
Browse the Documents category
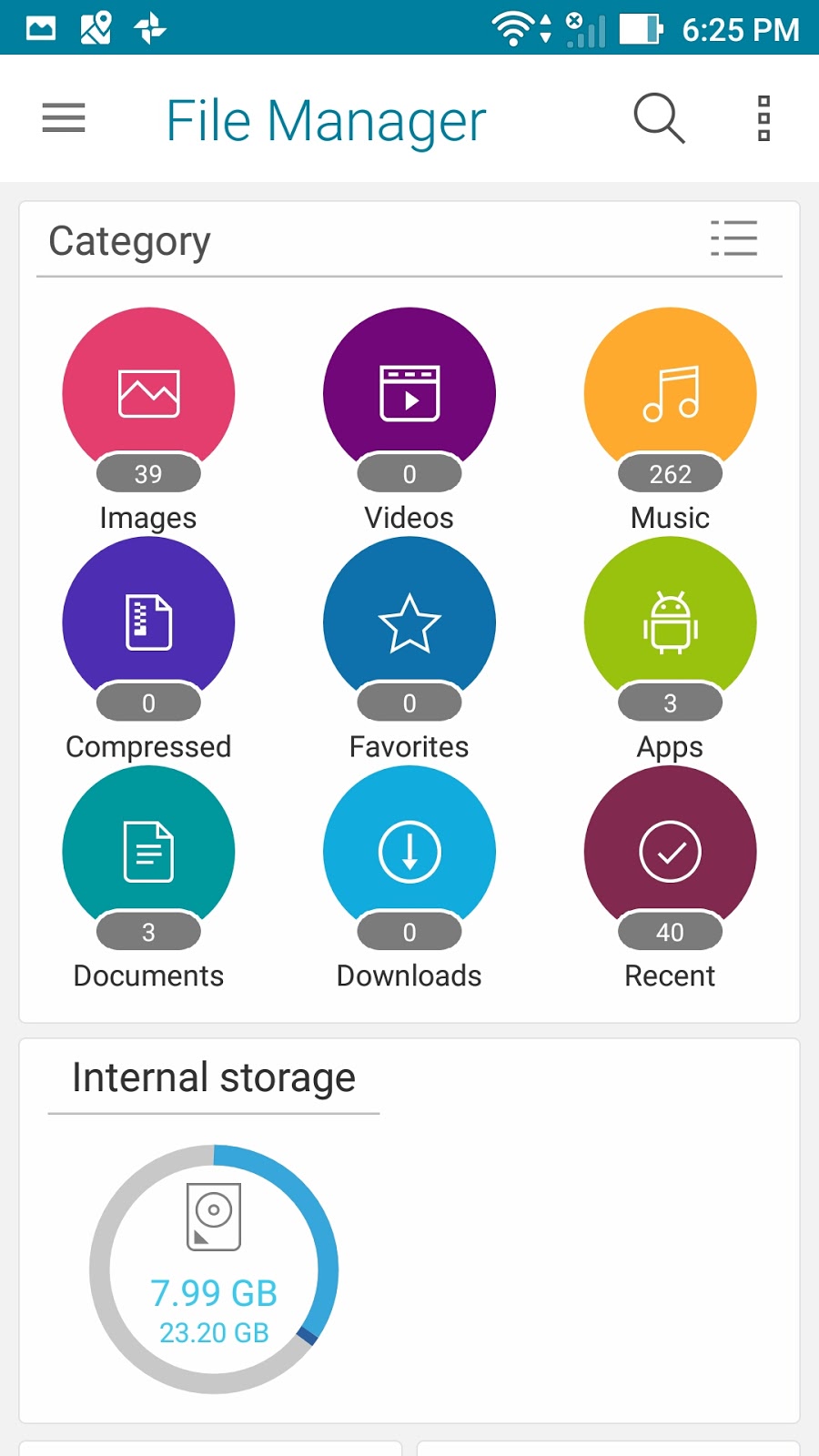tap(148, 853)
